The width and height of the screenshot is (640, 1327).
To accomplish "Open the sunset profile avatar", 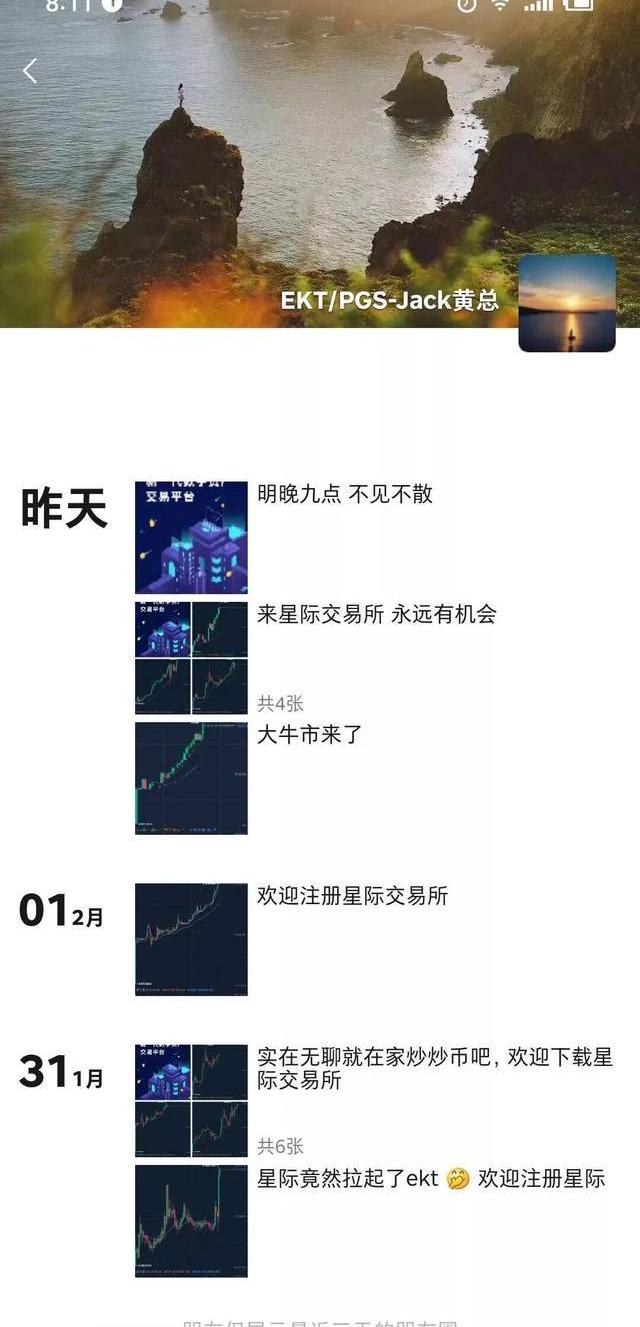I will (x=566, y=303).
